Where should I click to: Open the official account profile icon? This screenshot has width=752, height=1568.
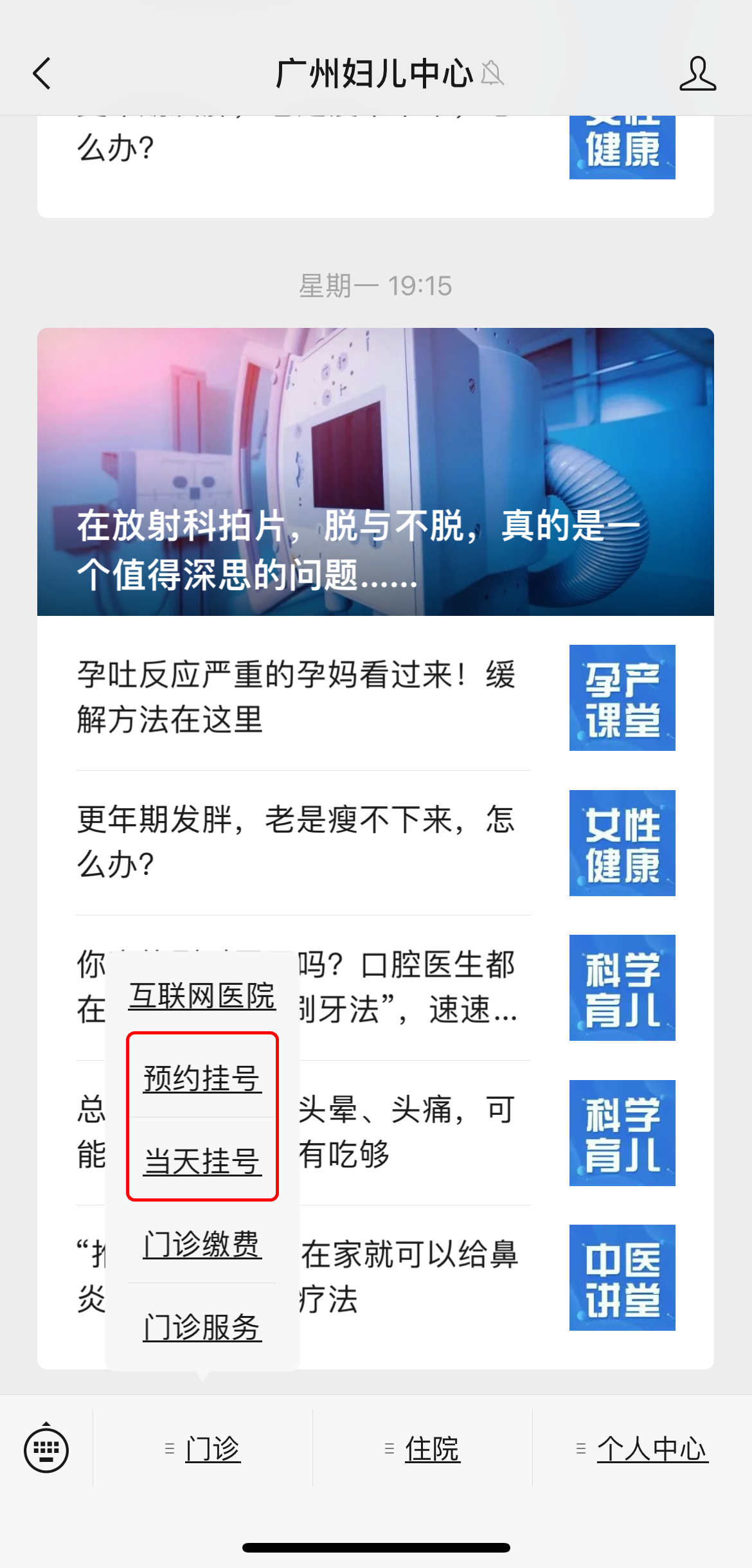[697, 73]
